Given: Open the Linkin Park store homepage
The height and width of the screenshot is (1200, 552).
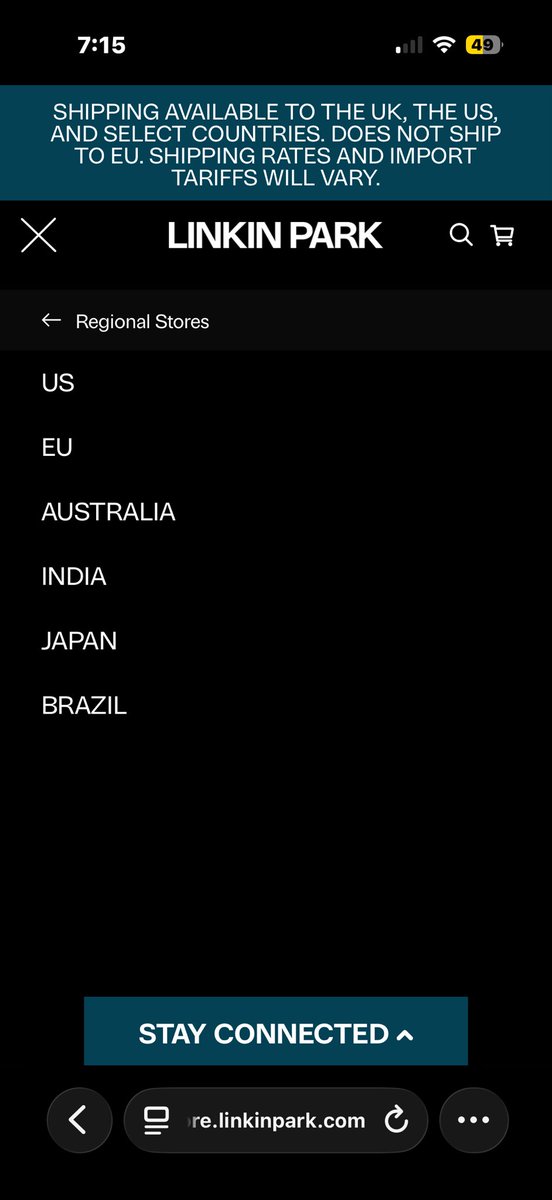Looking at the screenshot, I should [x=275, y=235].
